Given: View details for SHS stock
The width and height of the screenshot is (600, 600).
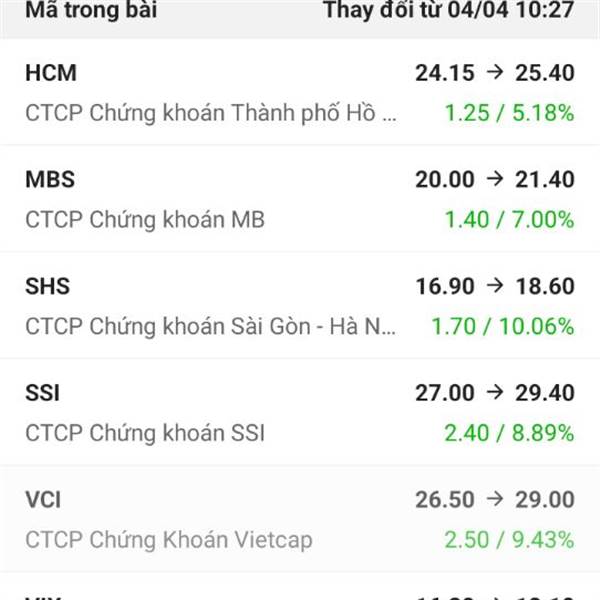Looking at the screenshot, I should (x=300, y=306).
